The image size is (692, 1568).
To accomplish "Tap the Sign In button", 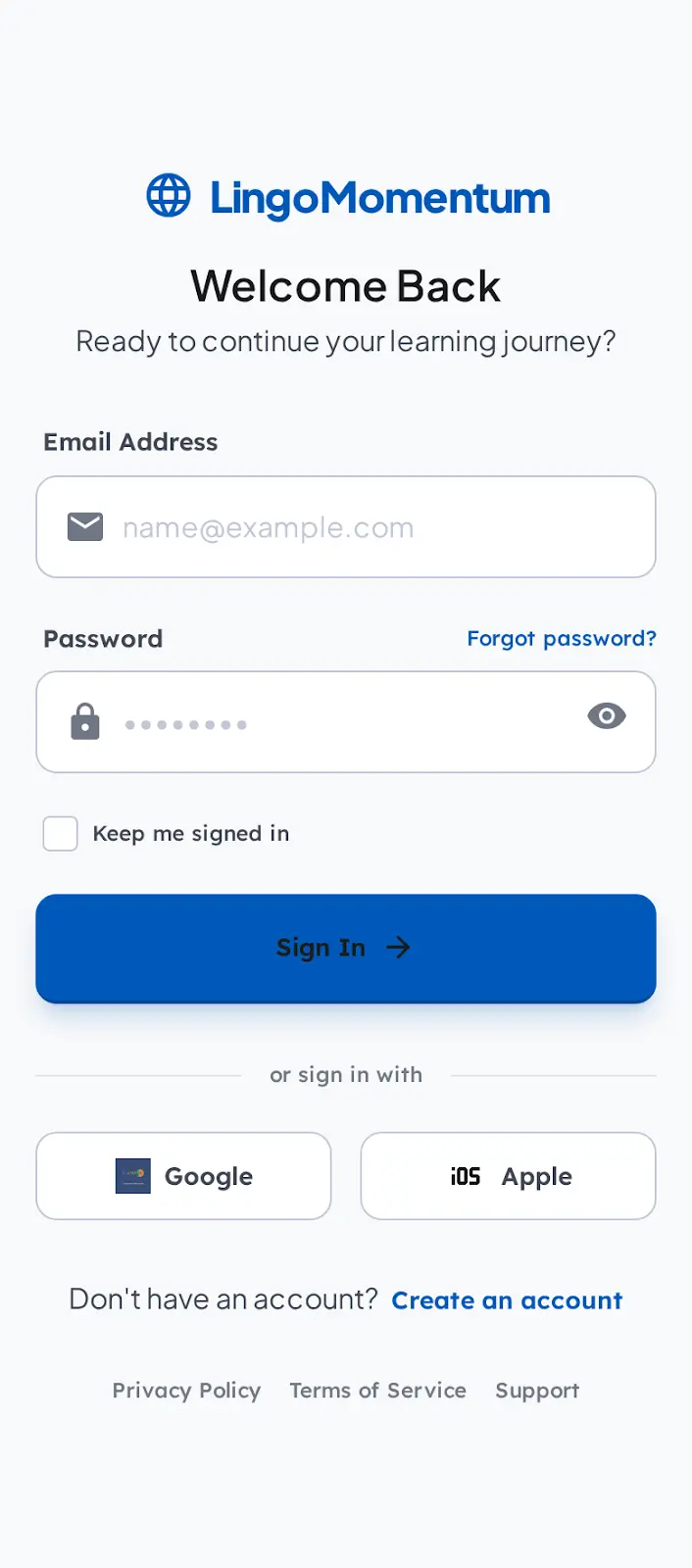I will tap(346, 948).
